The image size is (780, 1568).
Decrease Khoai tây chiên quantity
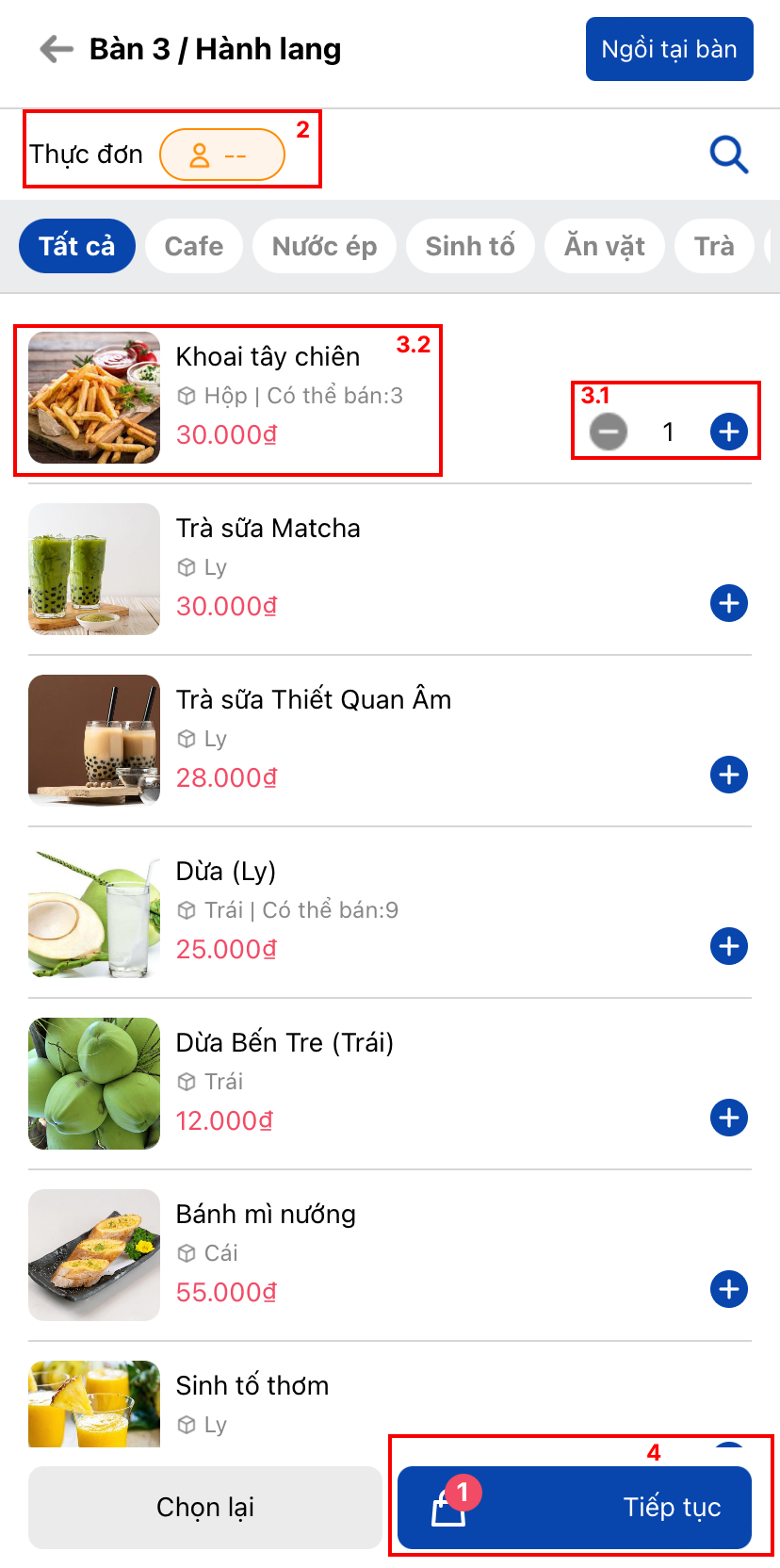click(609, 432)
